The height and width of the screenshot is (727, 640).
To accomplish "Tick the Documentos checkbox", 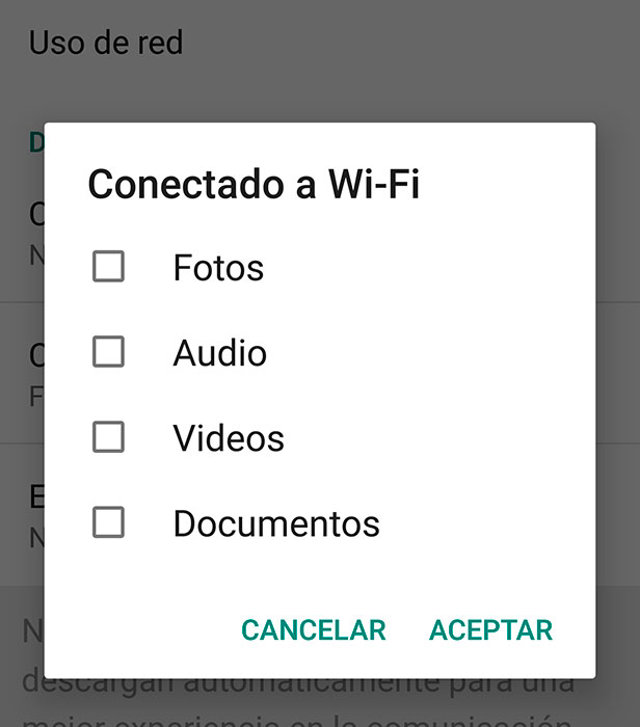I will click(108, 522).
